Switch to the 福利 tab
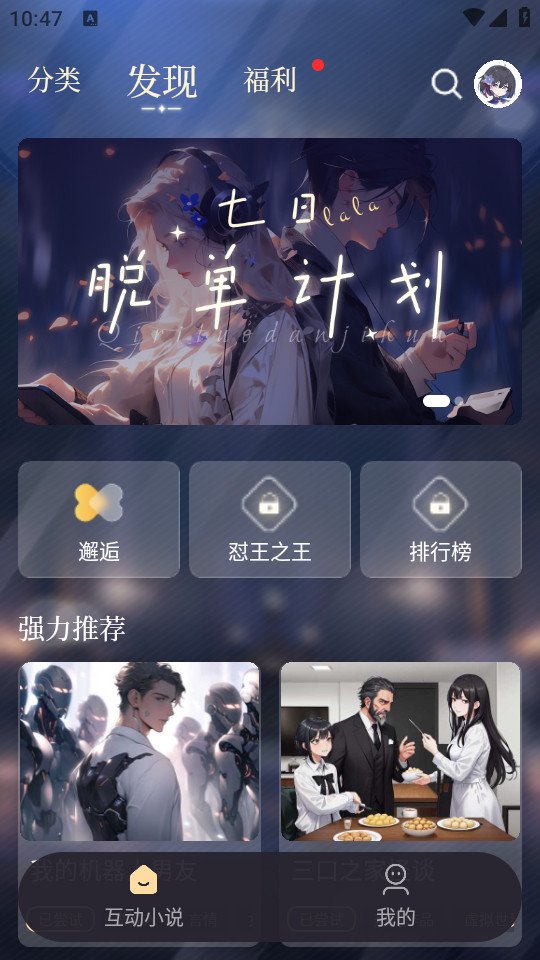540x960 pixels. pyautogui.click(x=270, y=80)
